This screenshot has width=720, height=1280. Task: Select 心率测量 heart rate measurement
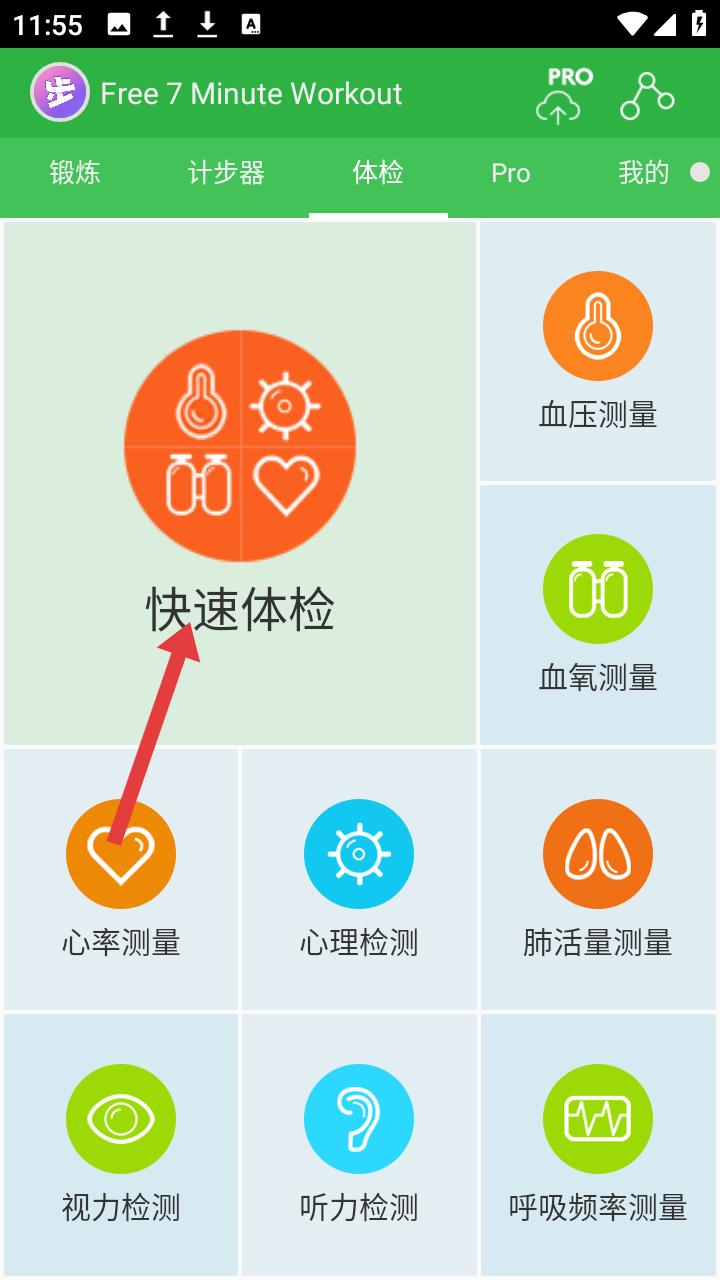pyautogui.click(x=121, y=879)
